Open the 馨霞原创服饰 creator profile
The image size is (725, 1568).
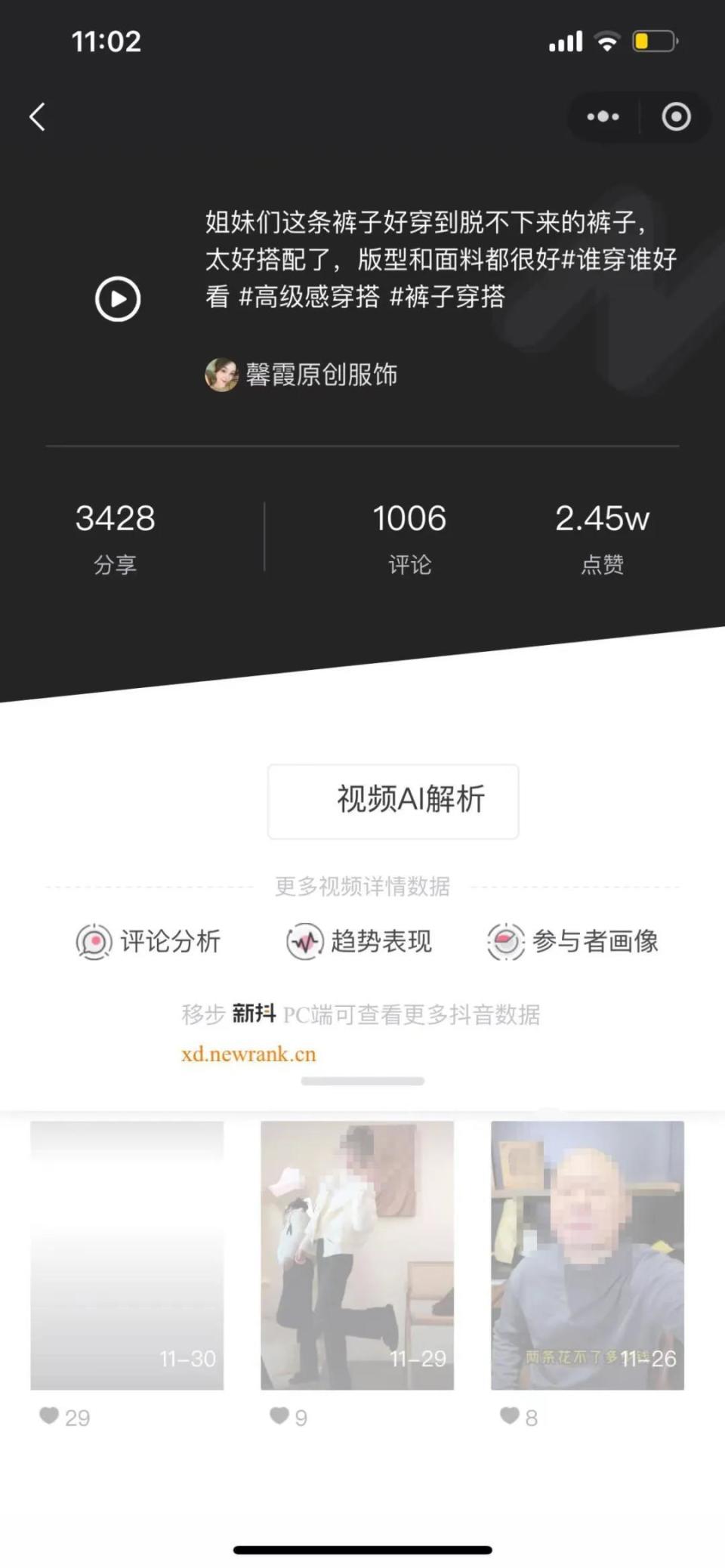tap(302, 375)
